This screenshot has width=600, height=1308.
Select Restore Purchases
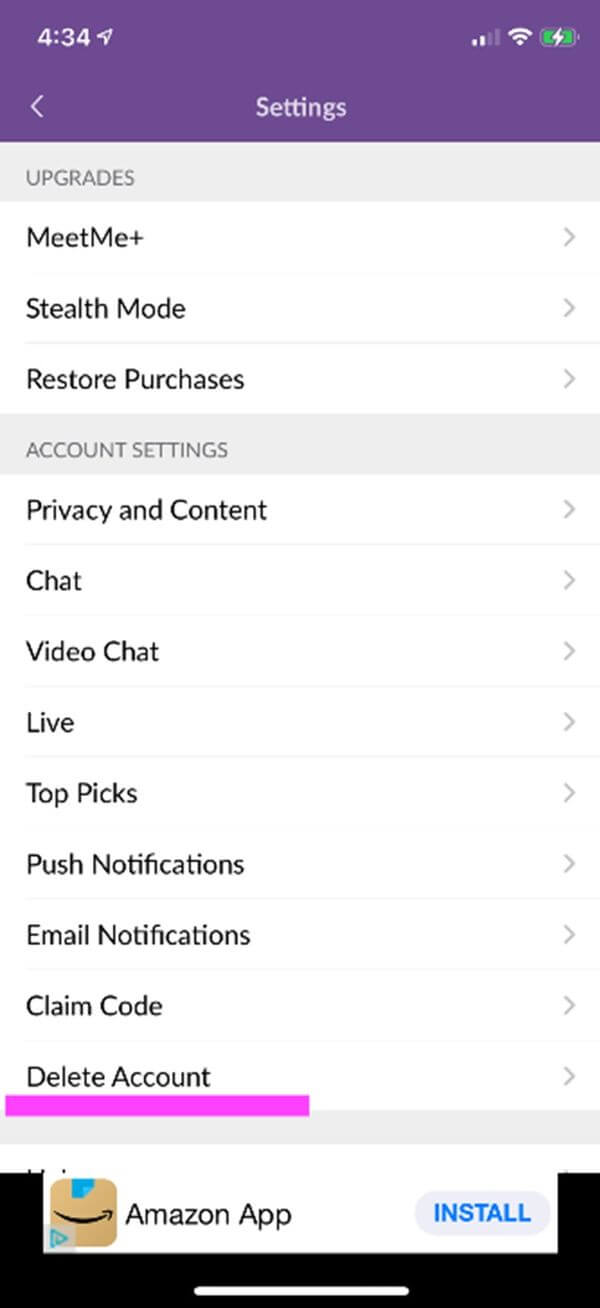[300, 379]
